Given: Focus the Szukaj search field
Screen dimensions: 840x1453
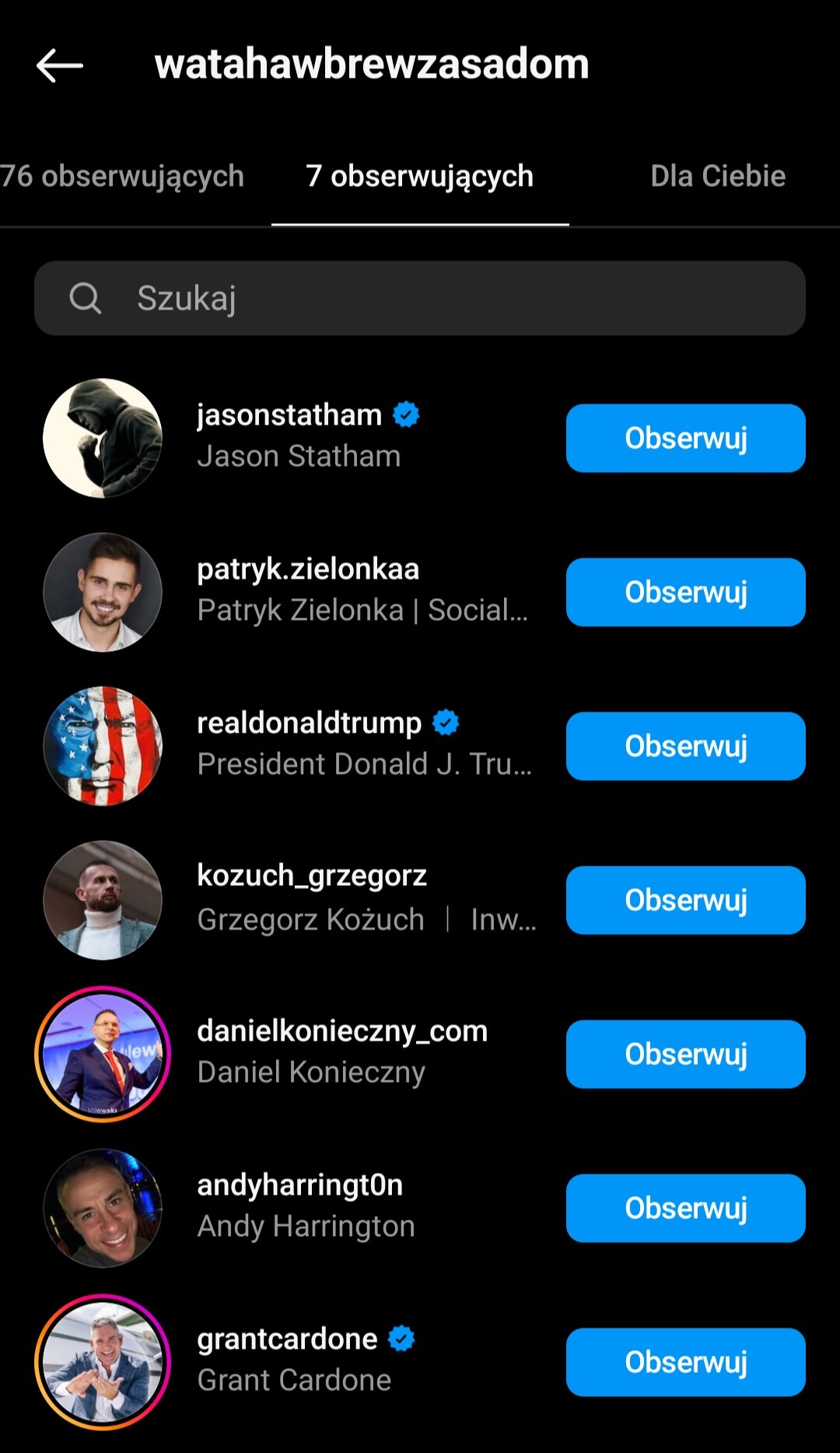Looking at the screenshot, I should (420, 299).
